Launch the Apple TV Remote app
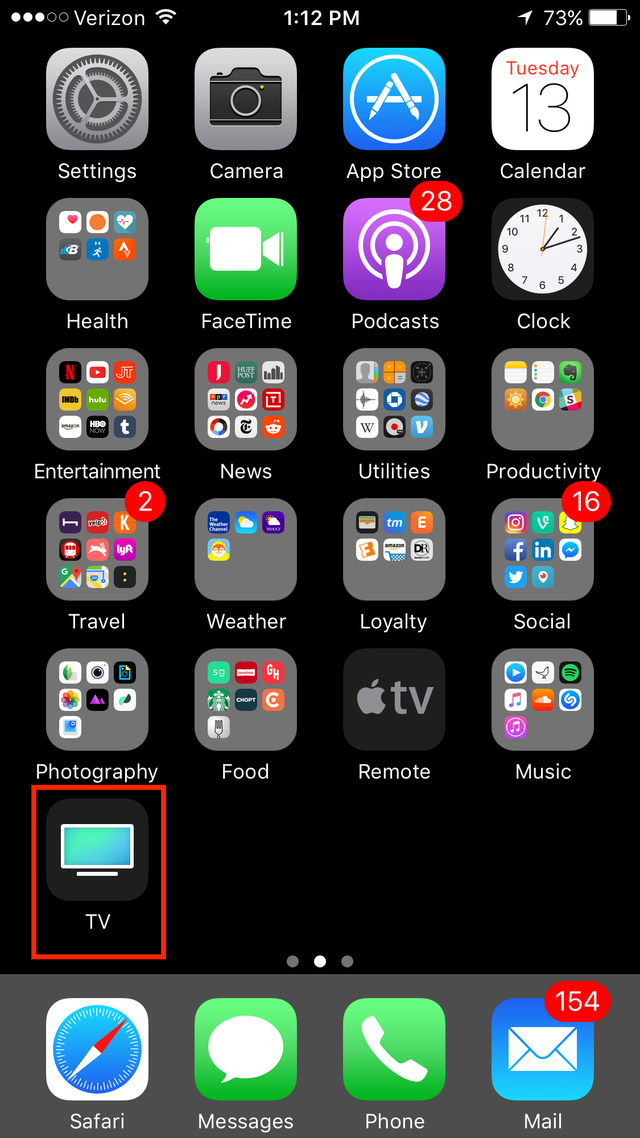Image resolution: width=640 pixels, height=1138 pixels. point(394,699)
